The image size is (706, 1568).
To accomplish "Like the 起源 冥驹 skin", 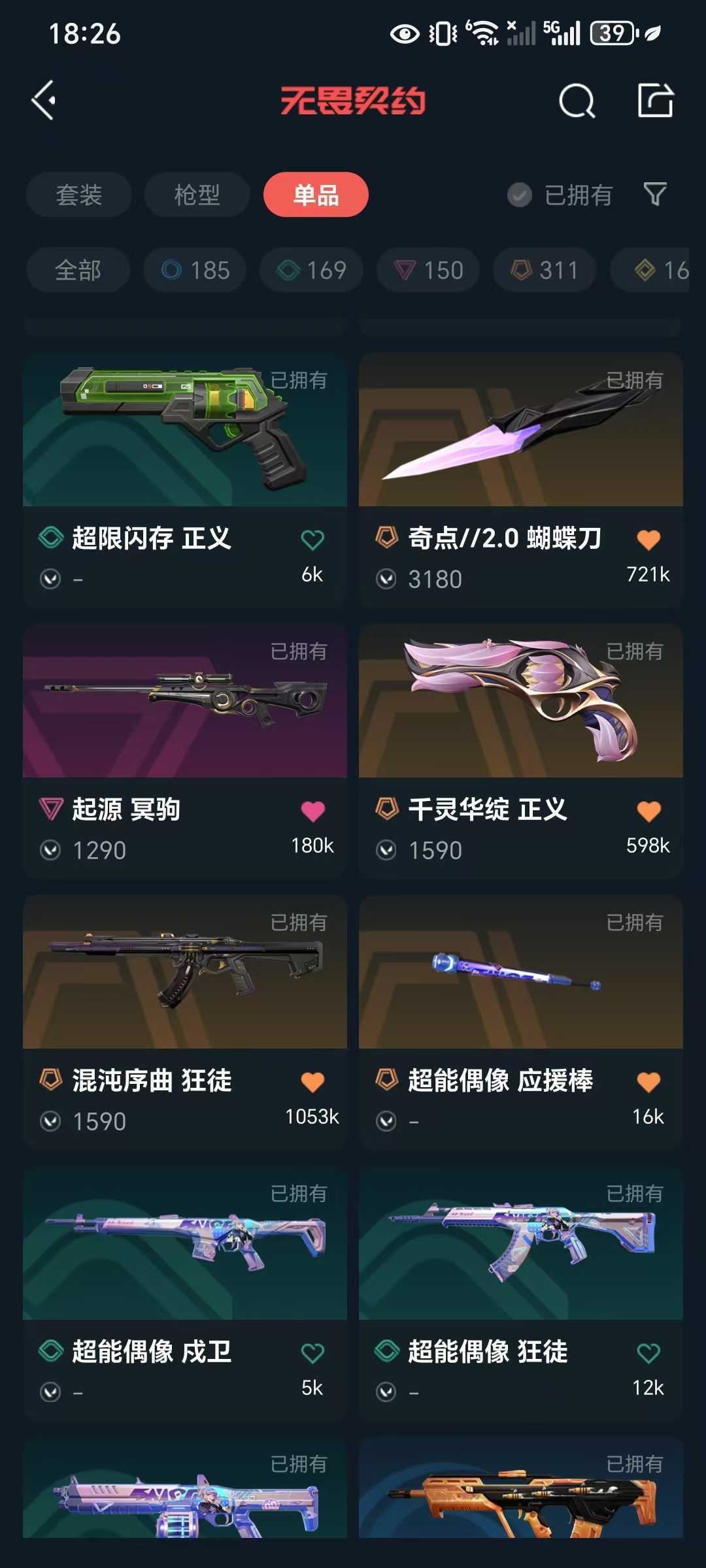I will coord(312,811).
